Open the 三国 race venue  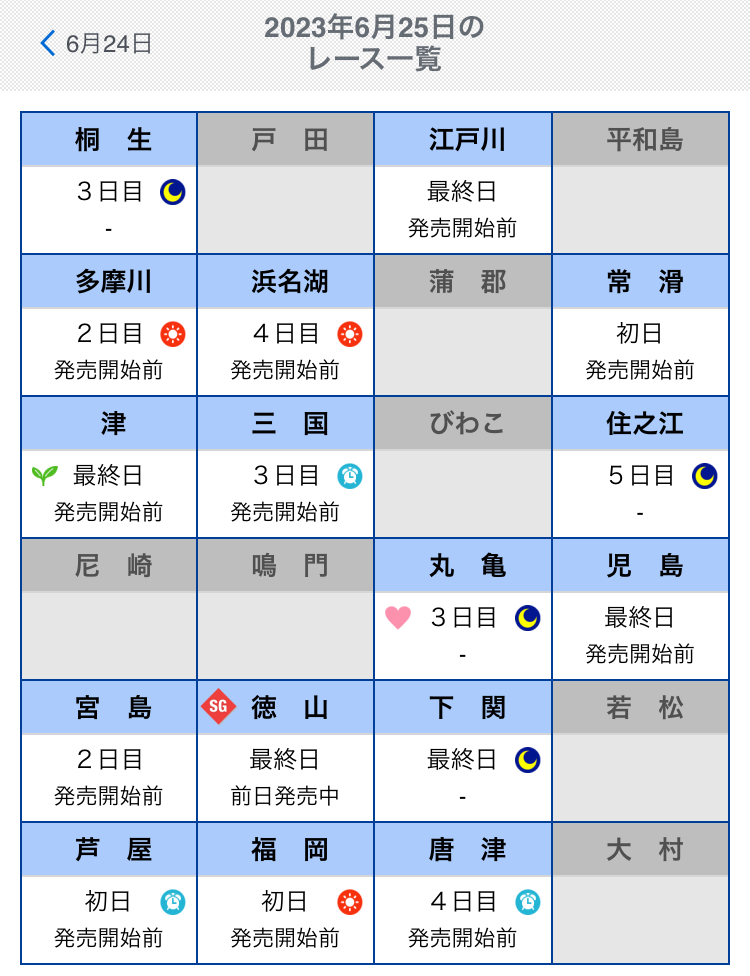pyautogui.click(x=285, y=493)
